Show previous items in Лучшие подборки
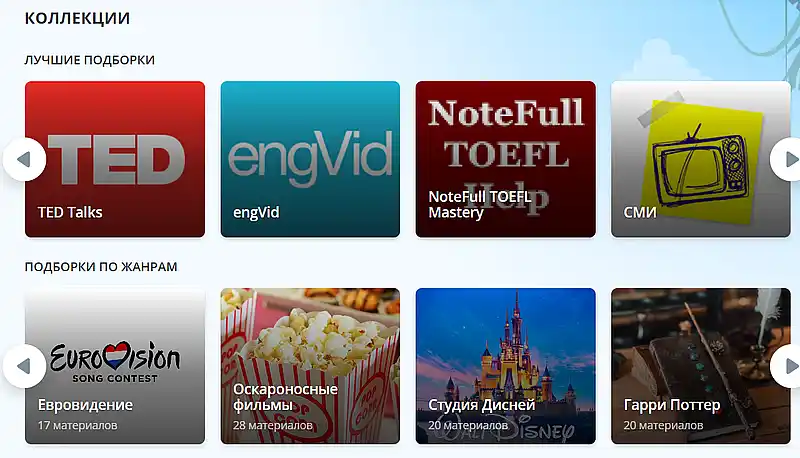 tap(24, 159)
